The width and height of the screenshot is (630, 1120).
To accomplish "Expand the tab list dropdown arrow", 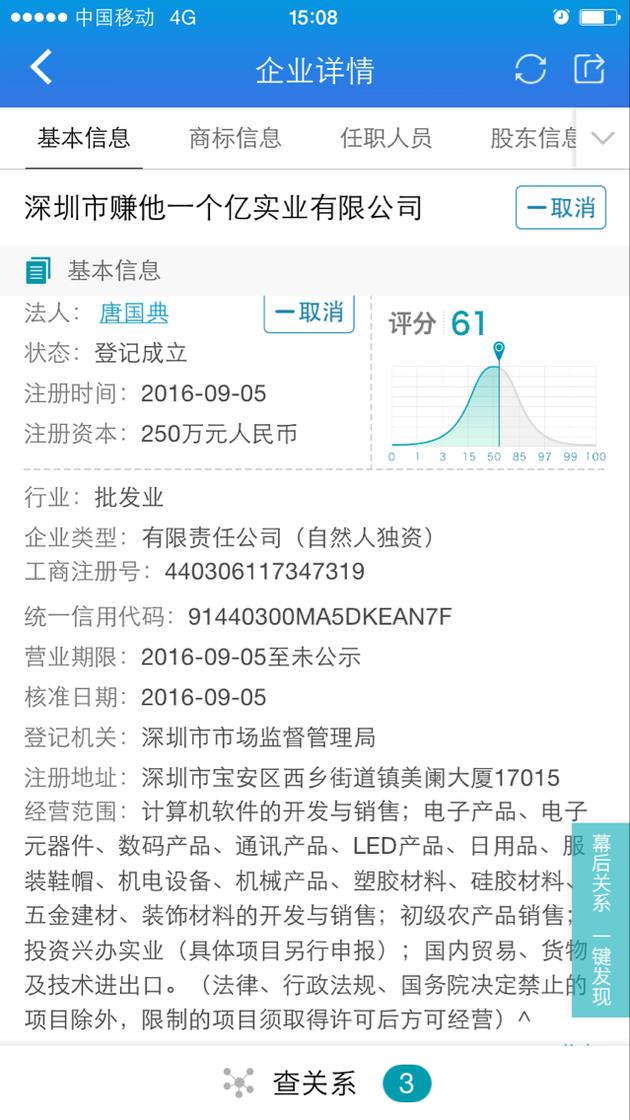I will pyautogui.click(x=603, y=138).
